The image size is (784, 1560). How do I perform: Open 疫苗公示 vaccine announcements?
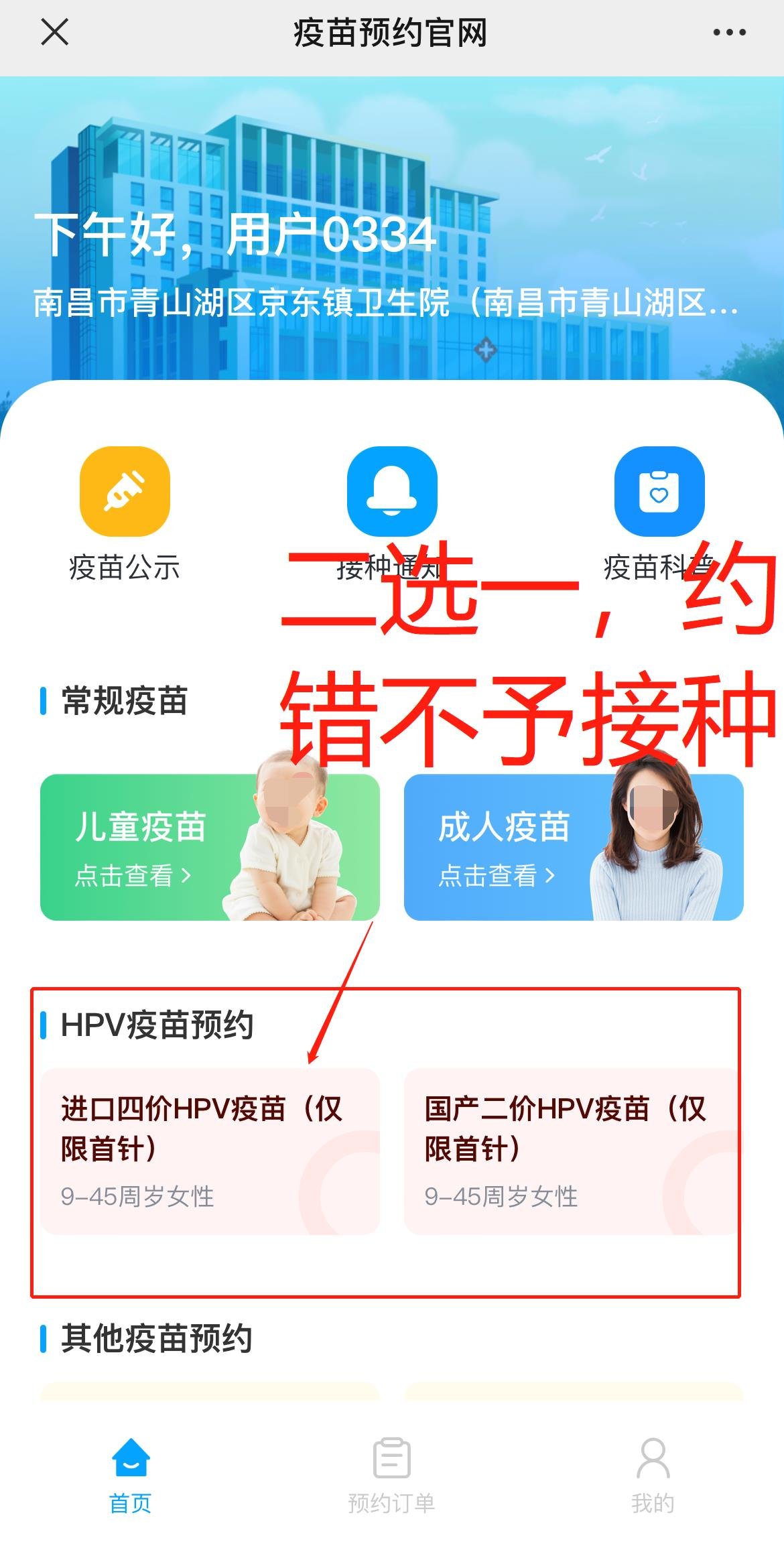tap(125, 493)
